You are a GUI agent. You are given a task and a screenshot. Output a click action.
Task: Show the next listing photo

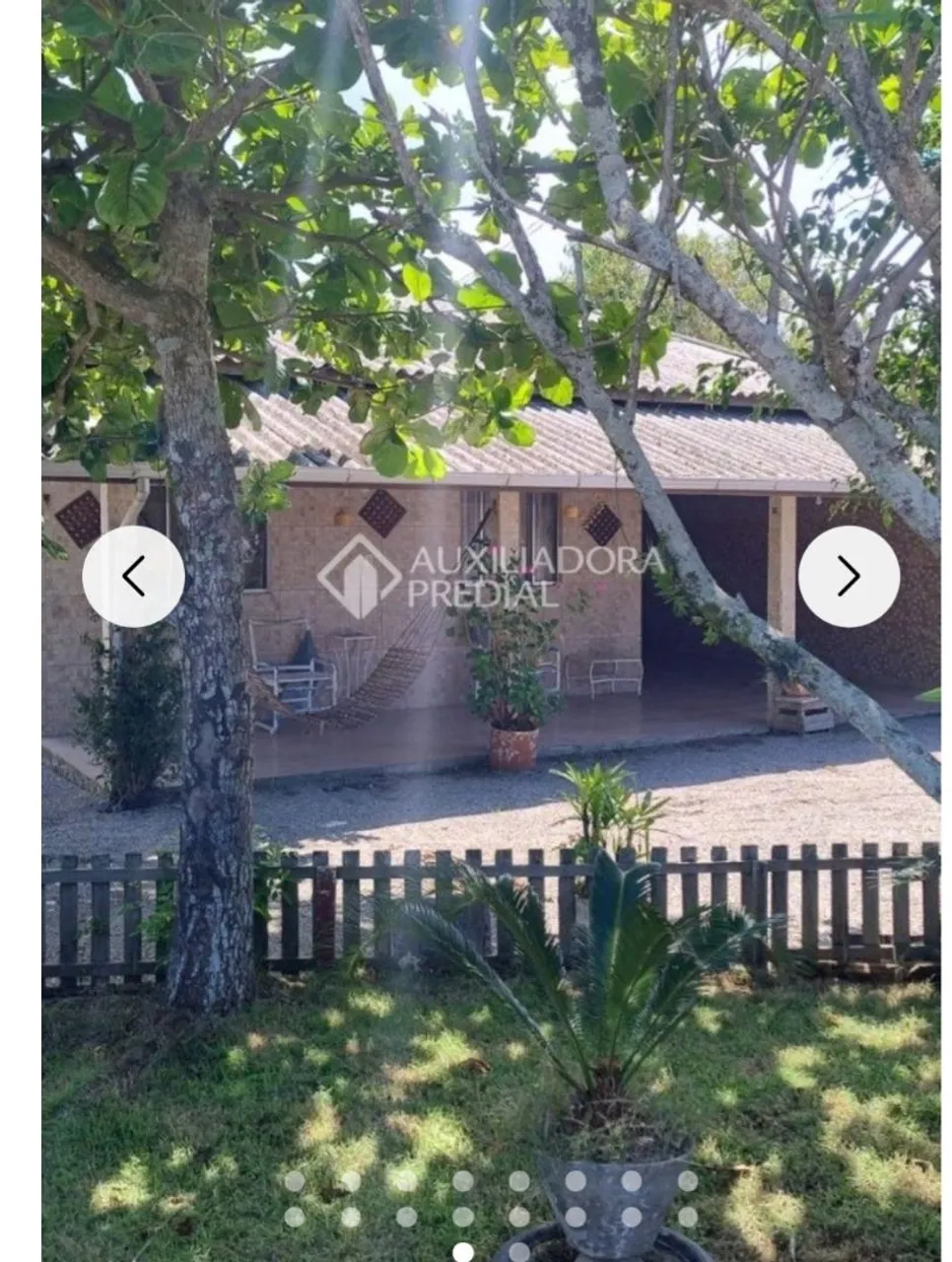pos(849,577)
